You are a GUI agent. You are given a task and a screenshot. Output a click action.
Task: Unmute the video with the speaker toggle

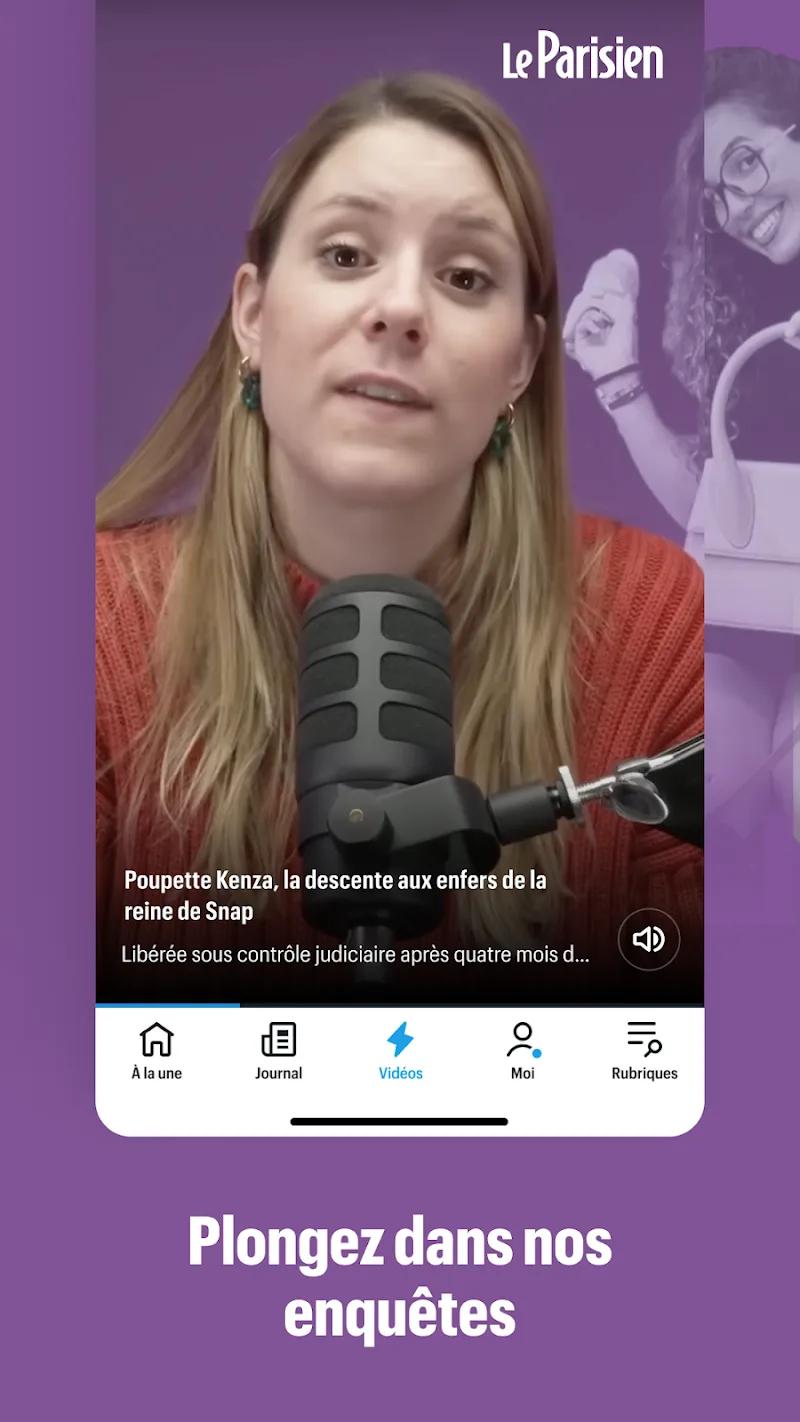[x=649, y=938]
